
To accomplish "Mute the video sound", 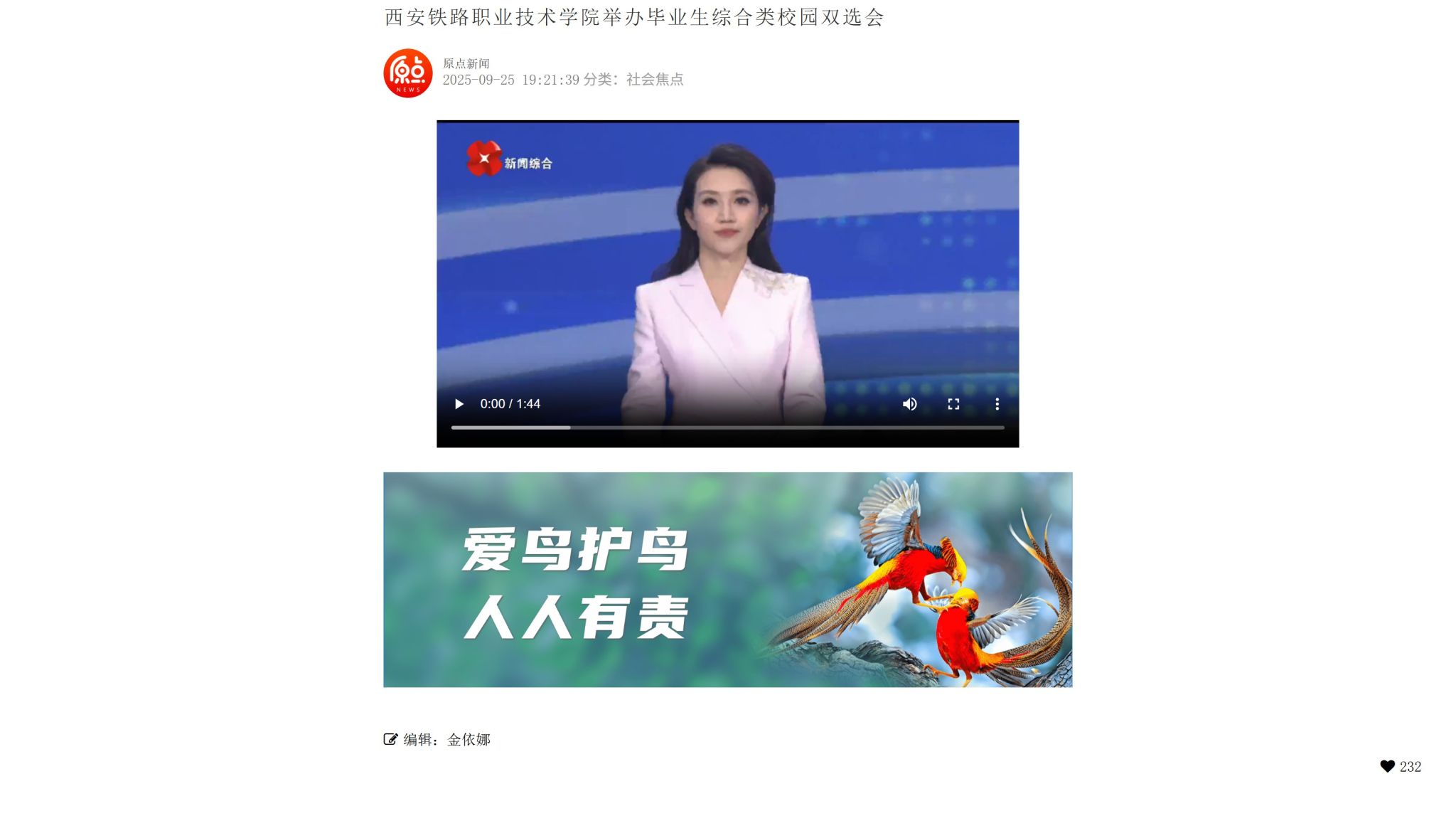I will click(x=909, y=404).
